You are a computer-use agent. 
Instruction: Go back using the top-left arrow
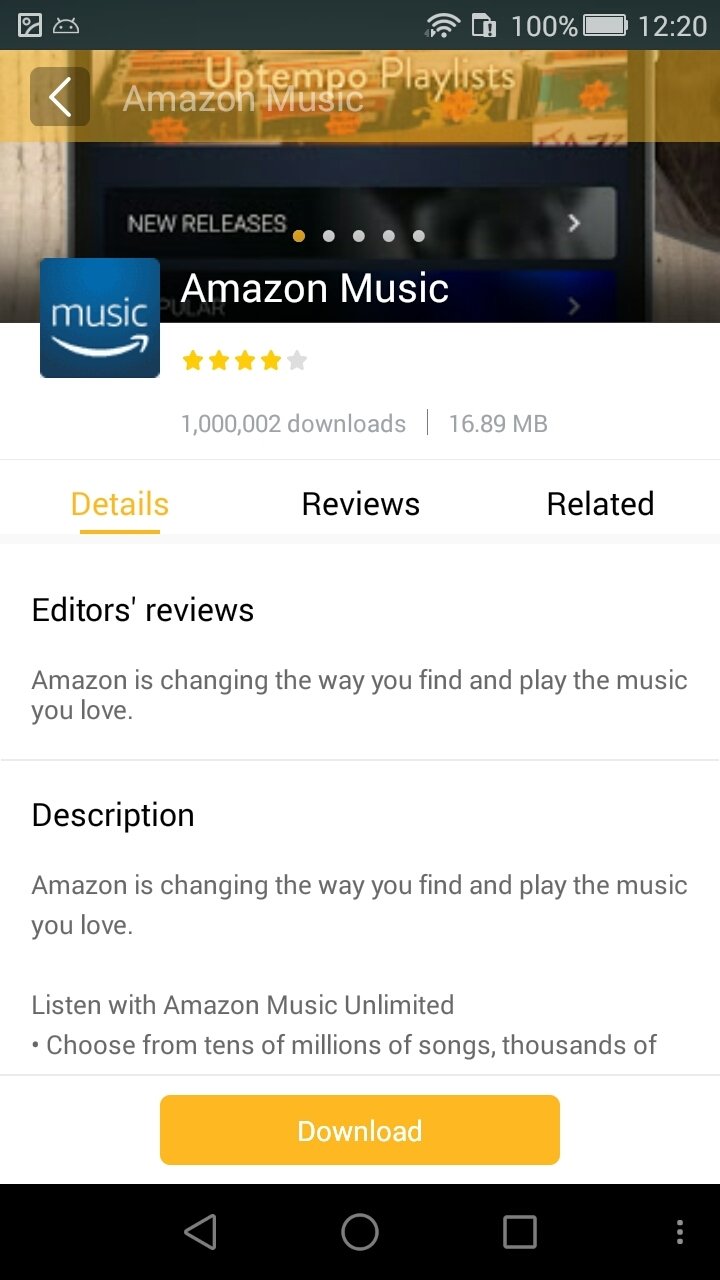(60, 97)
